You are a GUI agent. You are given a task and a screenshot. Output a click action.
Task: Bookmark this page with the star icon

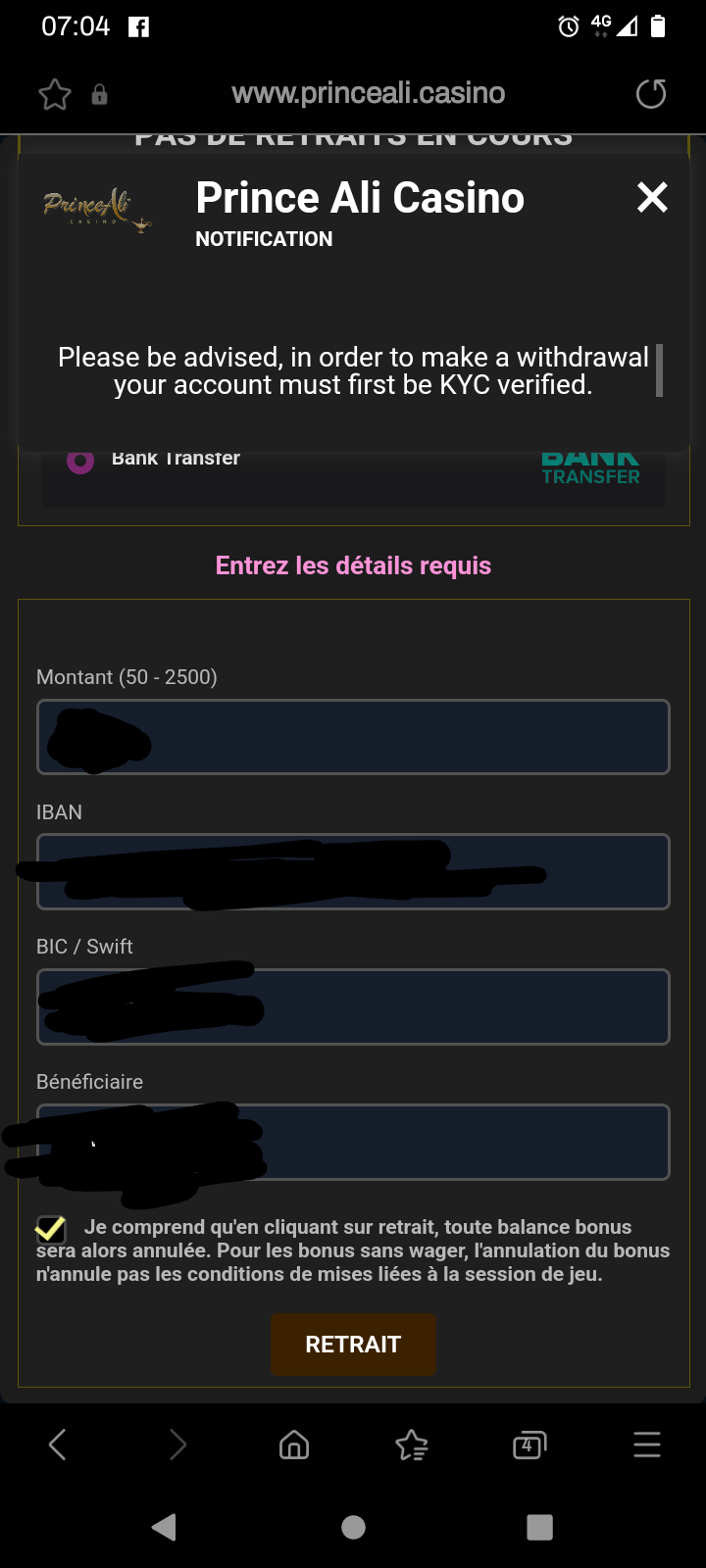(x=55, y=94)
